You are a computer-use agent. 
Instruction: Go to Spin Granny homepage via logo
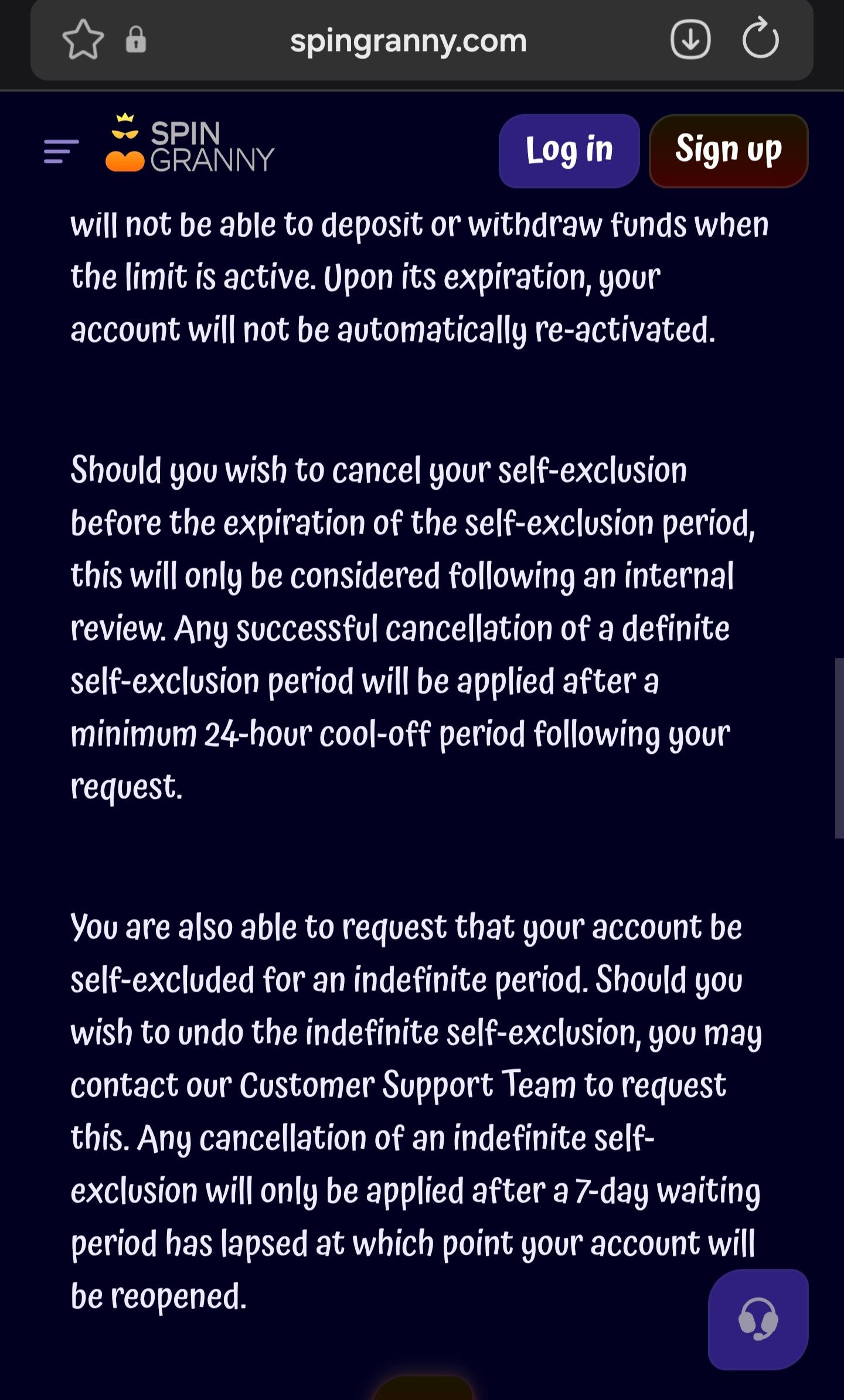(189, 144)
